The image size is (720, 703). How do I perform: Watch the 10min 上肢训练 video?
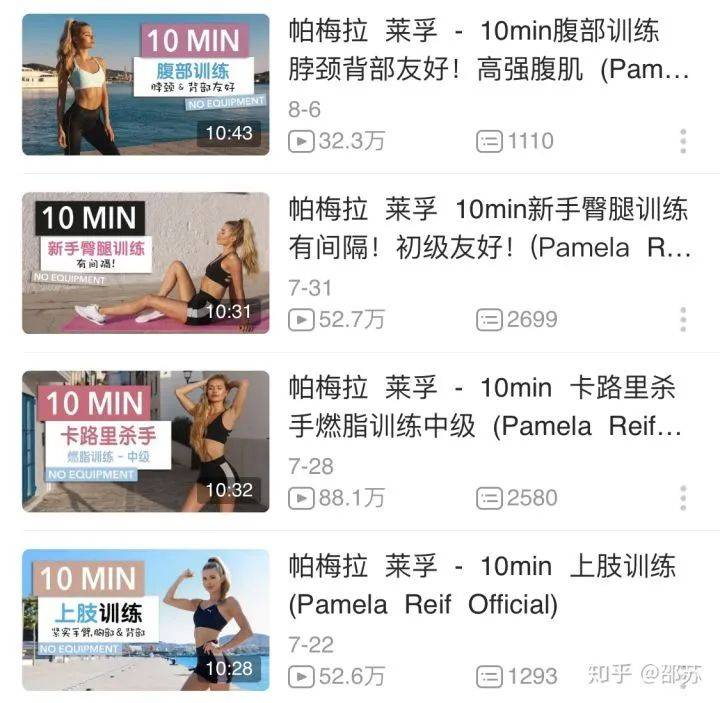pos(146,619)
